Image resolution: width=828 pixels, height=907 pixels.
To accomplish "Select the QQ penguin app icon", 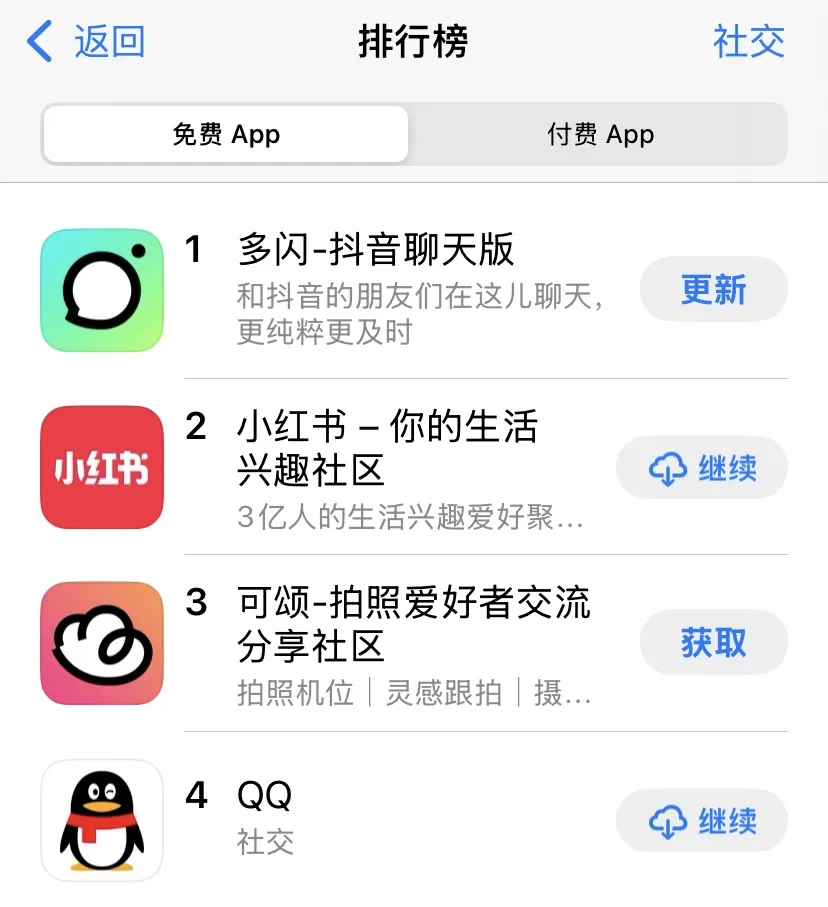I will pyautogui.click(x=101, y=820).
